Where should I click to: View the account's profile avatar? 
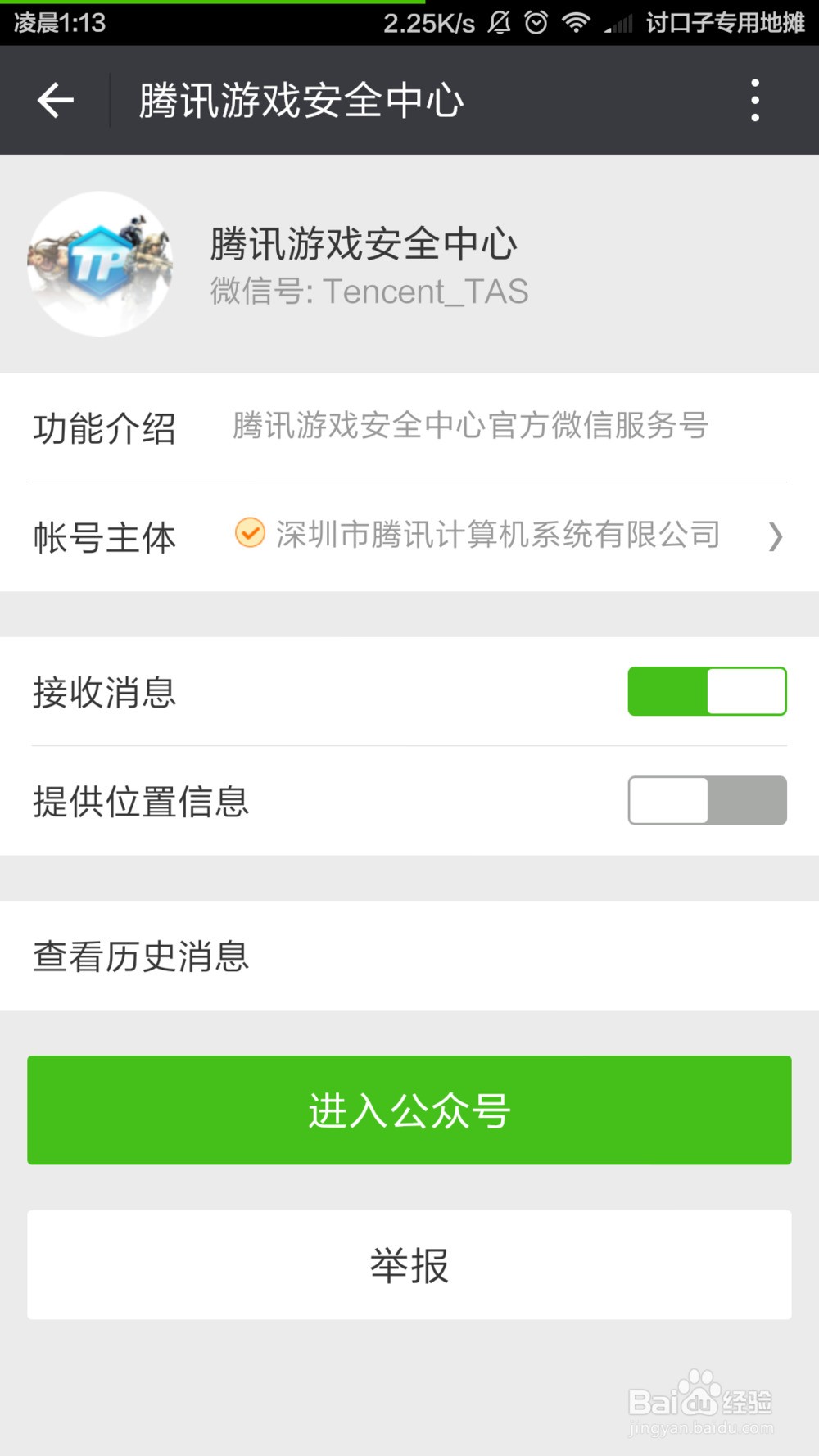100,264
